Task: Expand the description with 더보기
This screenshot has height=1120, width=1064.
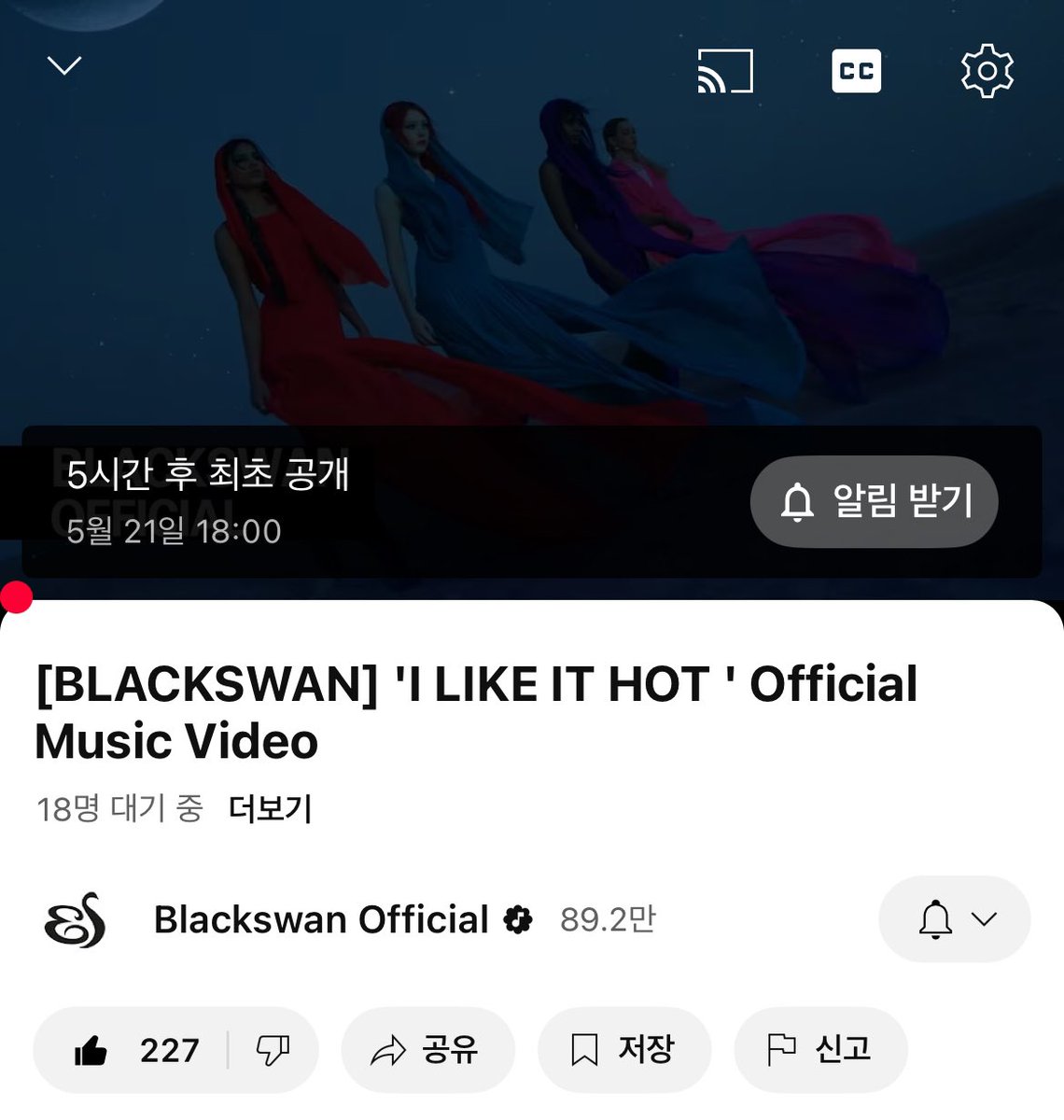Action: (270, 808)
